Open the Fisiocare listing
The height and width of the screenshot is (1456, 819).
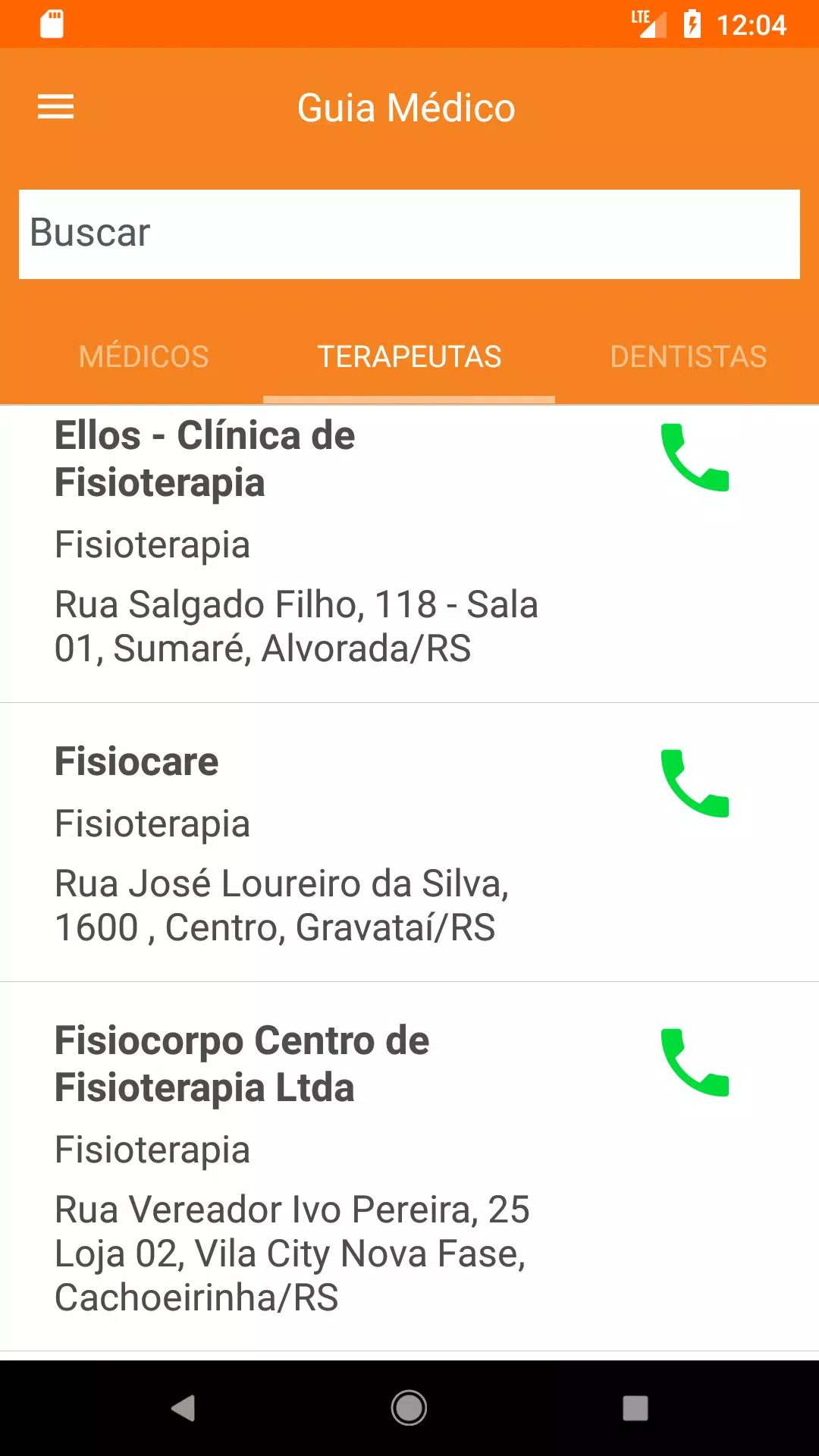409,843
